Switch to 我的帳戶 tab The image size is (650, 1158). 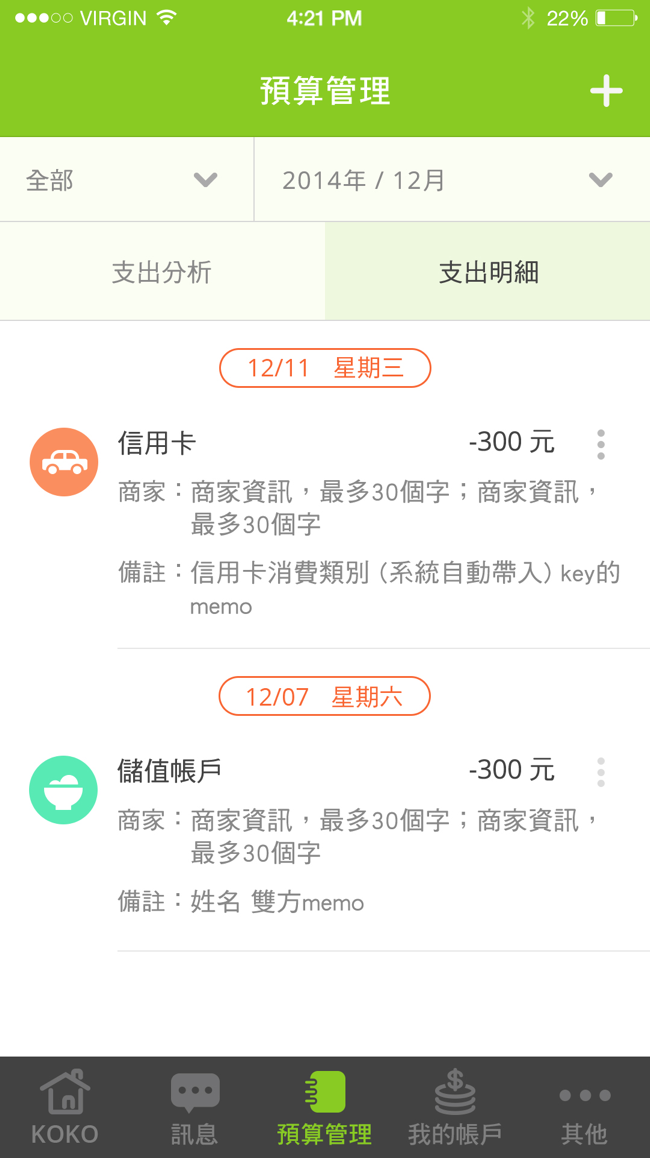(x=455, y=1107)
